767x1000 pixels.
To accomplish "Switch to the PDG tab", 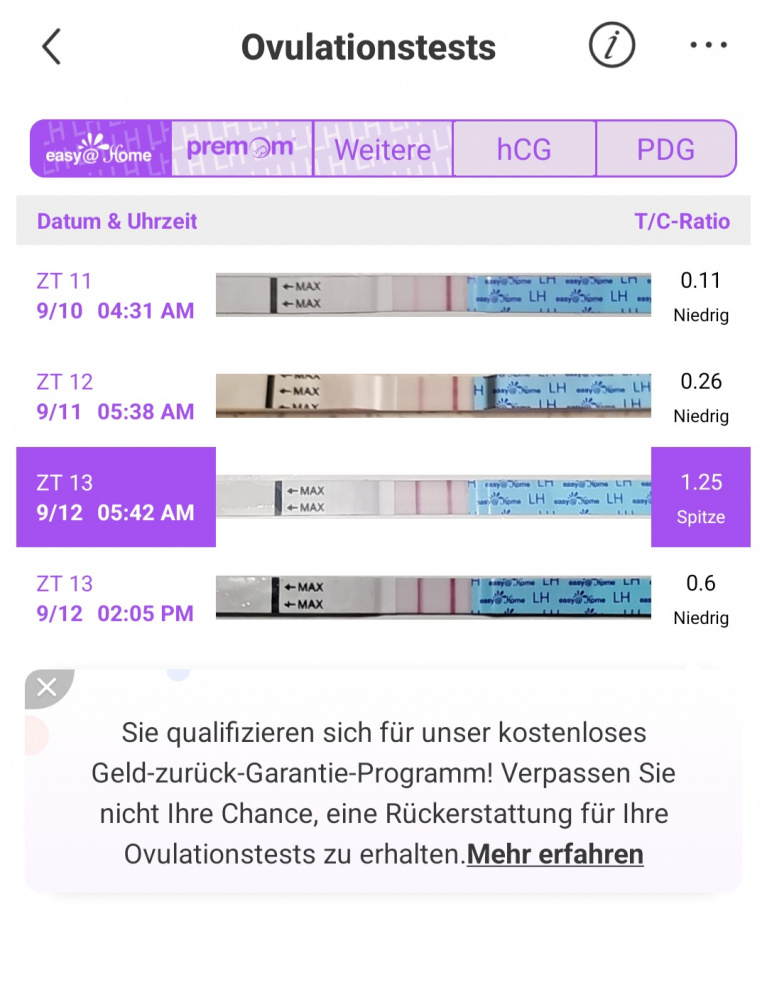I will point(665,149).
